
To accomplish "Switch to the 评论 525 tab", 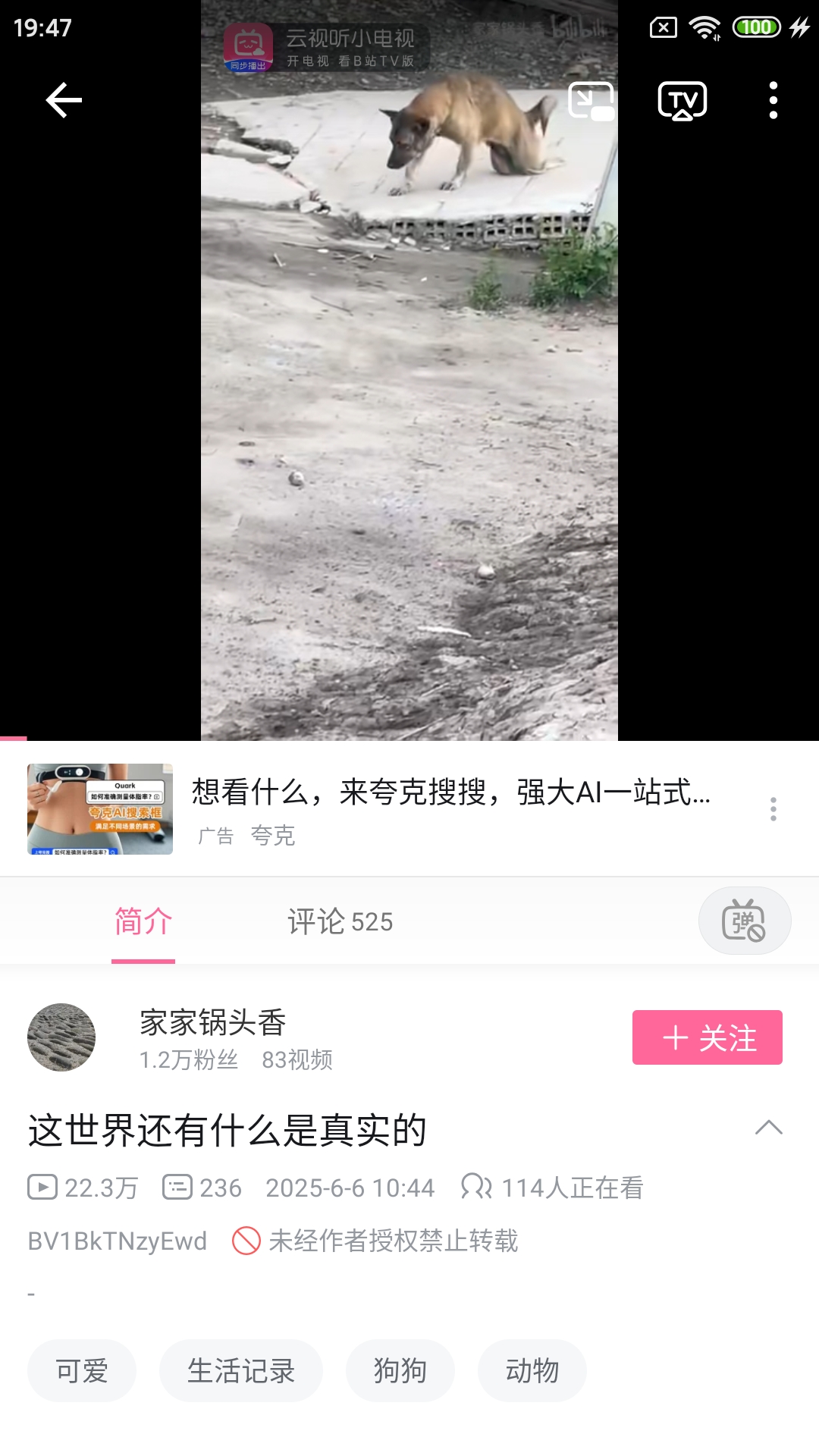I will coord(340,922).
